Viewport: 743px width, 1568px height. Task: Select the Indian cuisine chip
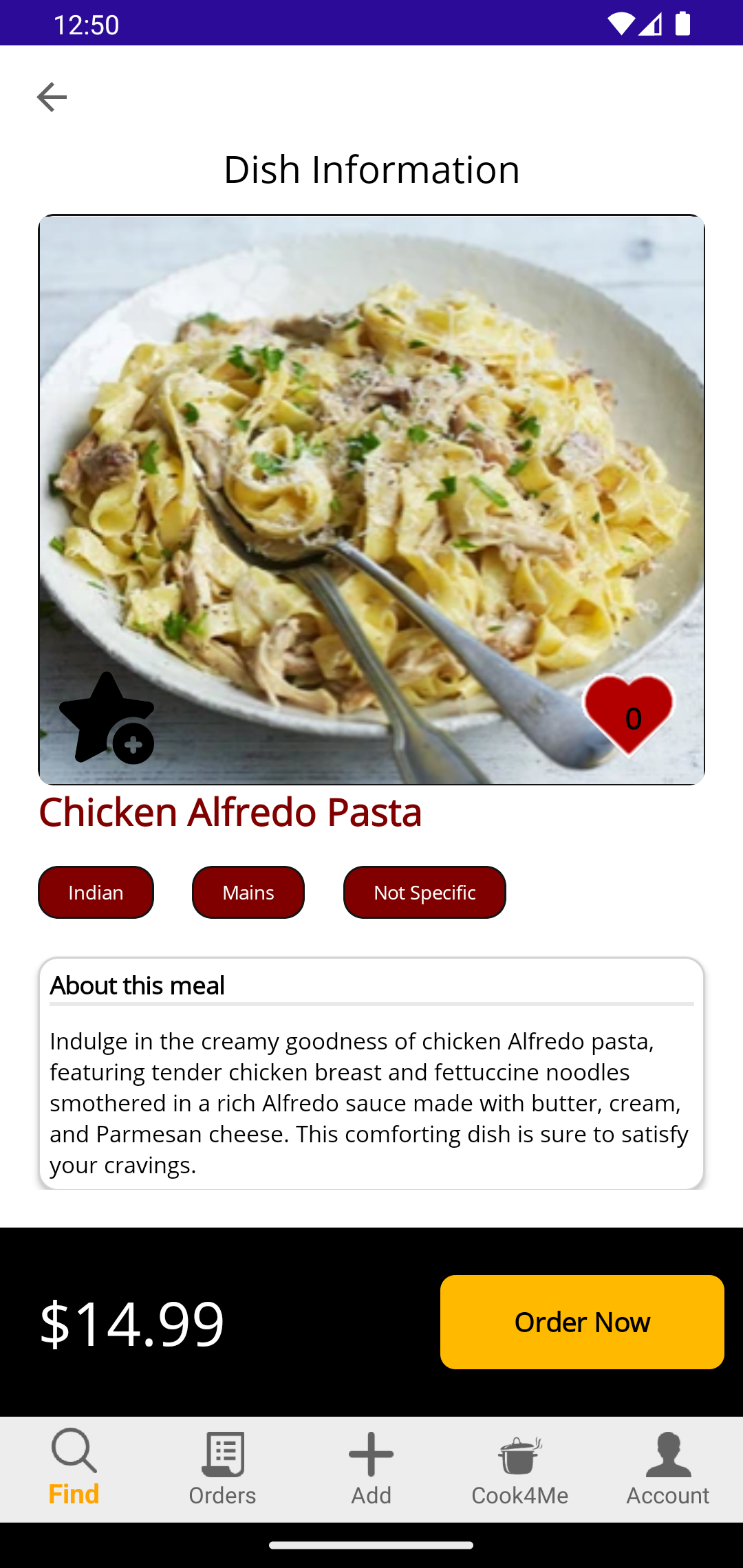(96, 892)
